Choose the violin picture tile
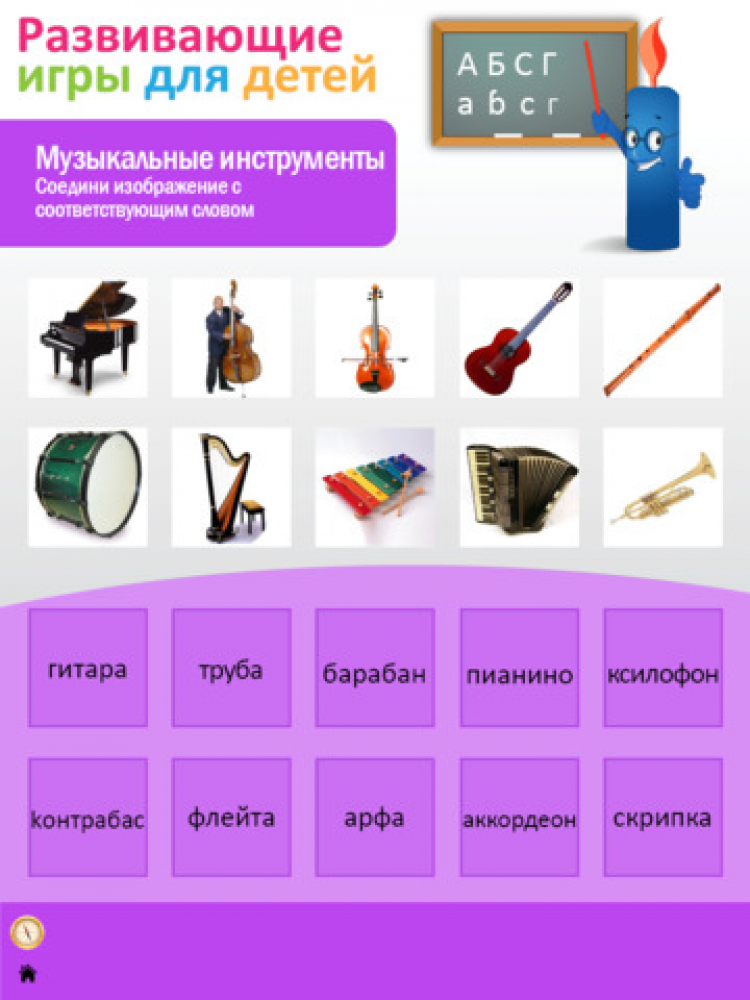Screen dimensions: 750x1000 click(375, 338)
